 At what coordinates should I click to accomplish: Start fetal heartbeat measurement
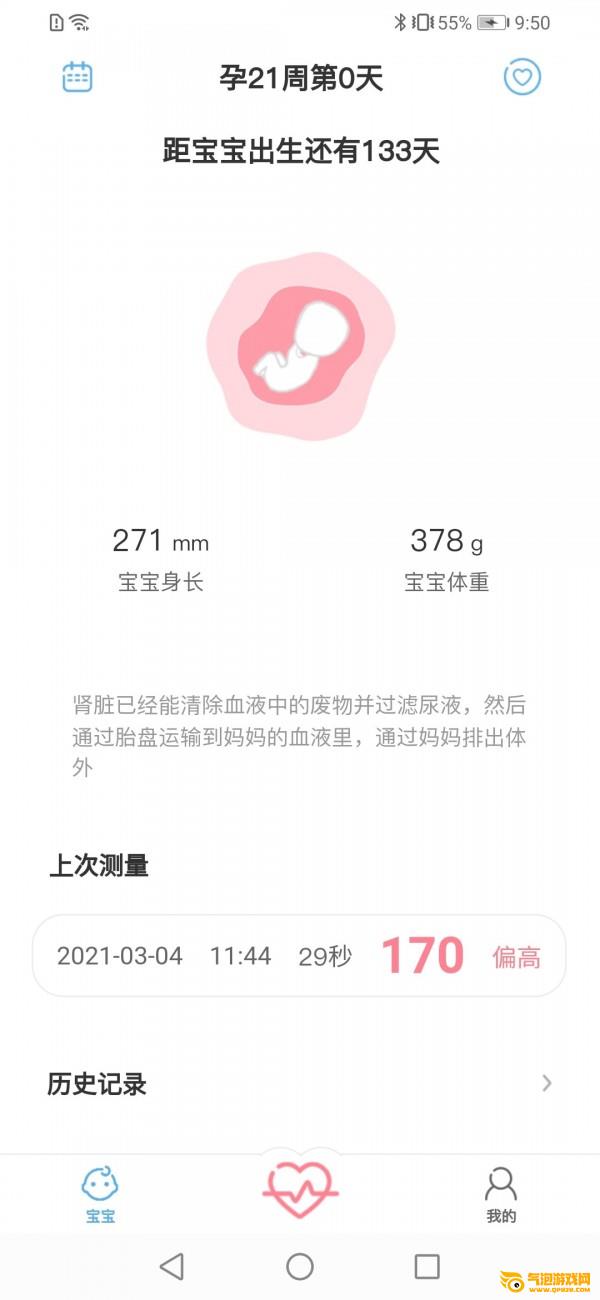300,1188
